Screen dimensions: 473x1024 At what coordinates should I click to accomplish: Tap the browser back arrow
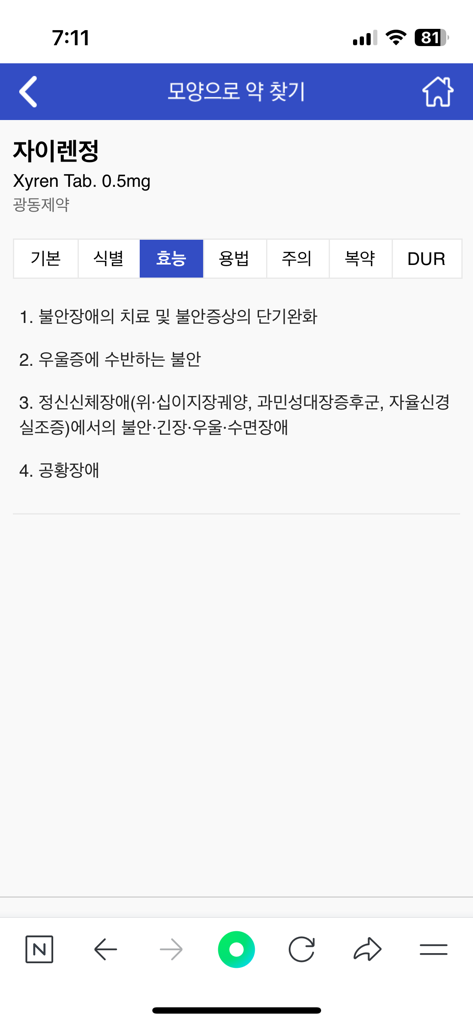[x=105, y=950]
